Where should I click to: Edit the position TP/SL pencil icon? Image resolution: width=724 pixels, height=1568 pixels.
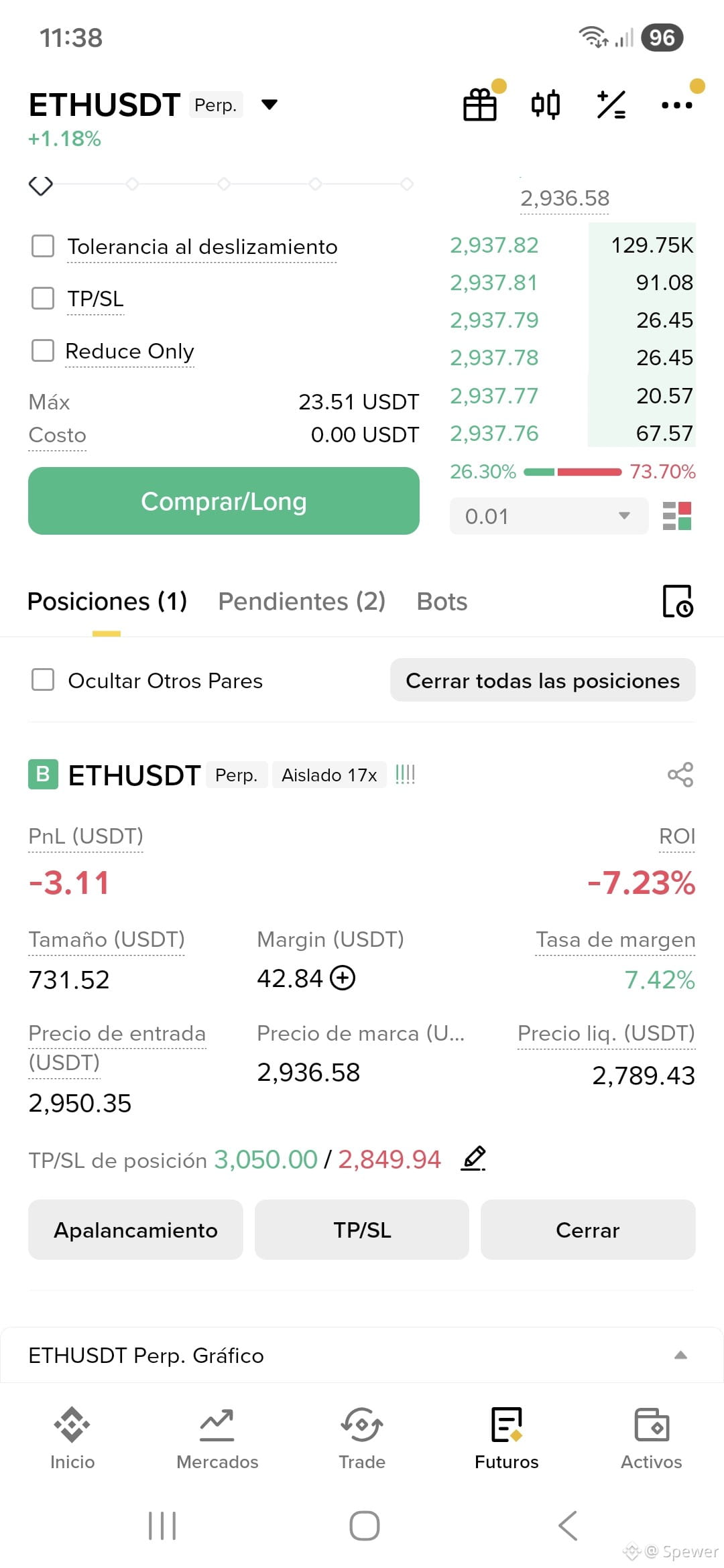[473, 1159]
